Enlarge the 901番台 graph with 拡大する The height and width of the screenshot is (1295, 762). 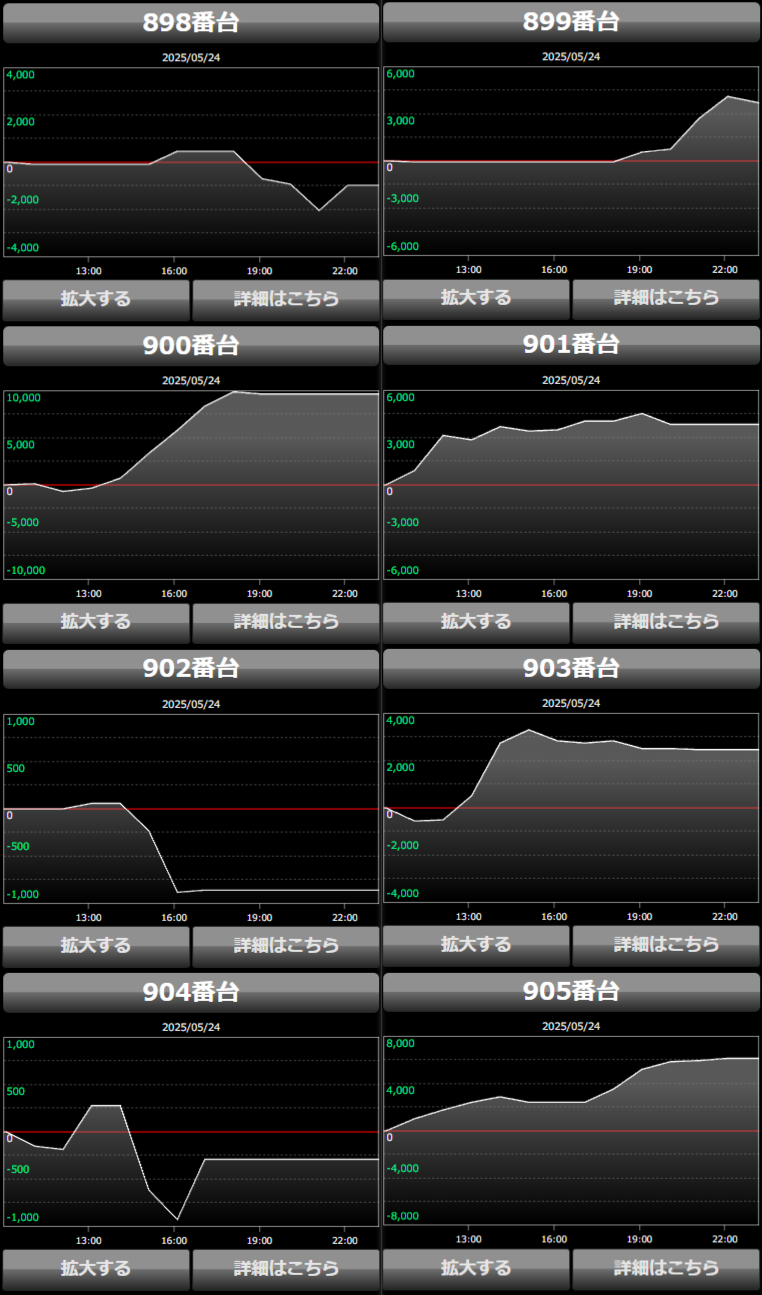[476, 621]
